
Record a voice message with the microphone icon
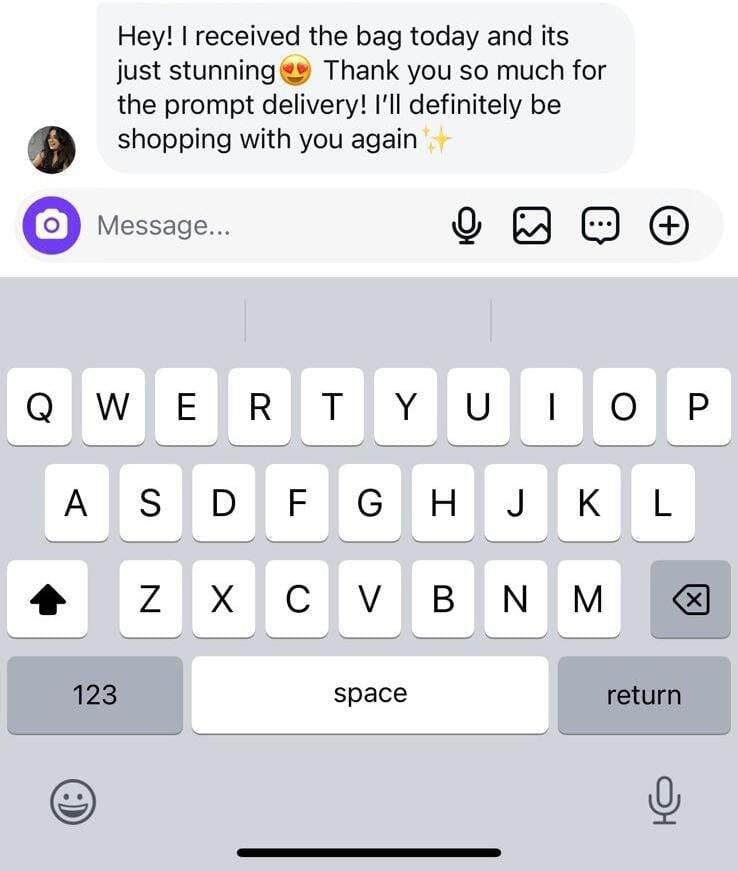[465, 227]
